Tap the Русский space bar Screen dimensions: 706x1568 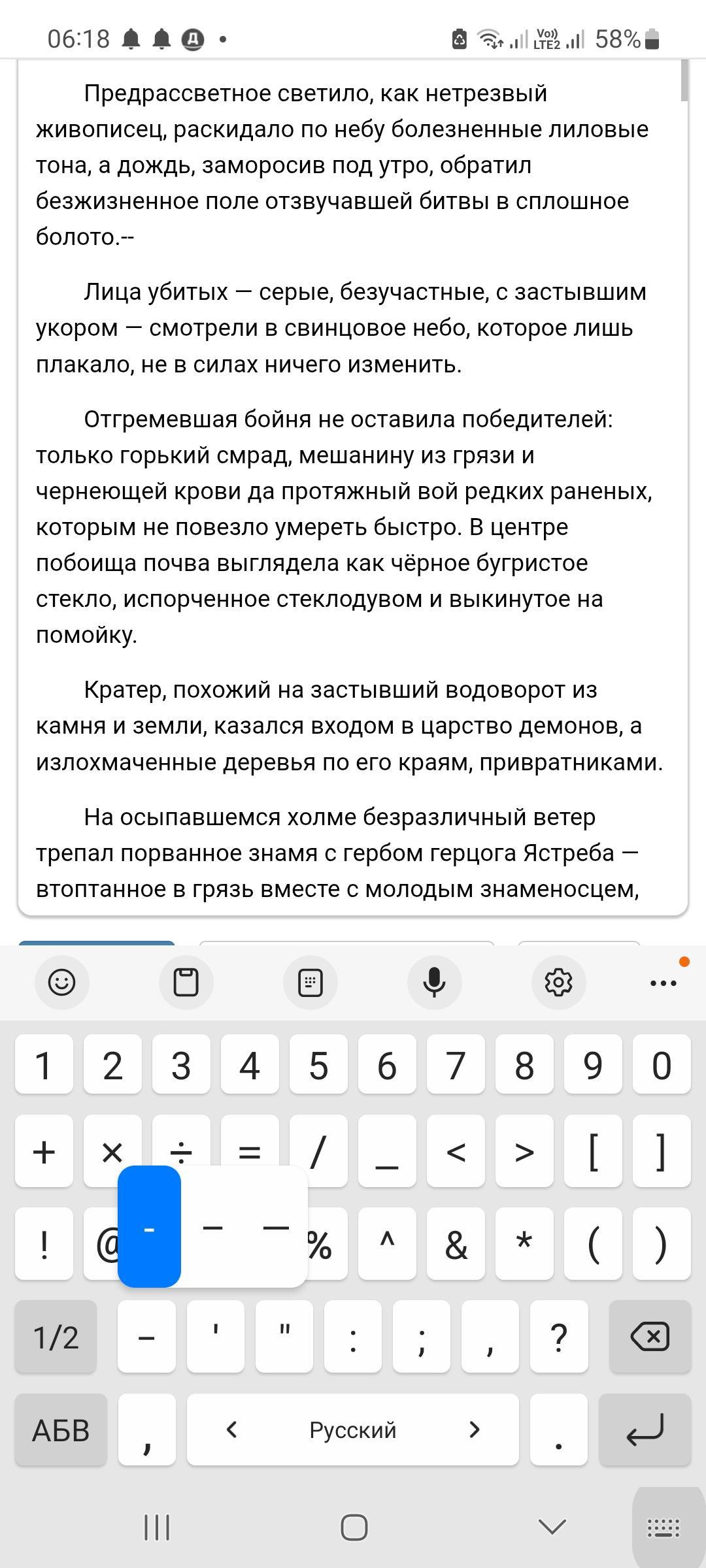click(353, 1429)
